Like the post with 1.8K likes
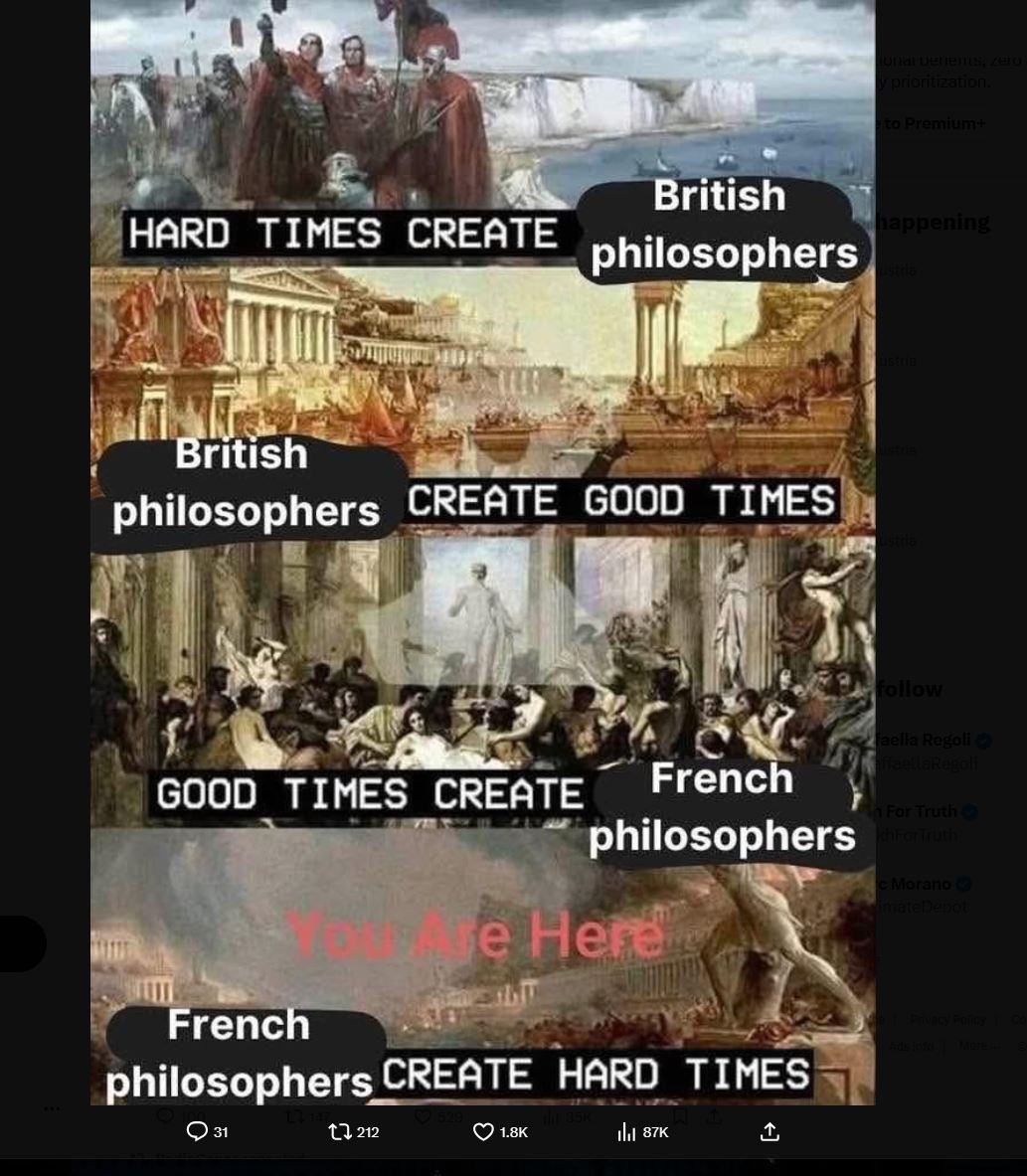The width and height of the screenshot is (1027, 1176). (x=500, y=1131)
